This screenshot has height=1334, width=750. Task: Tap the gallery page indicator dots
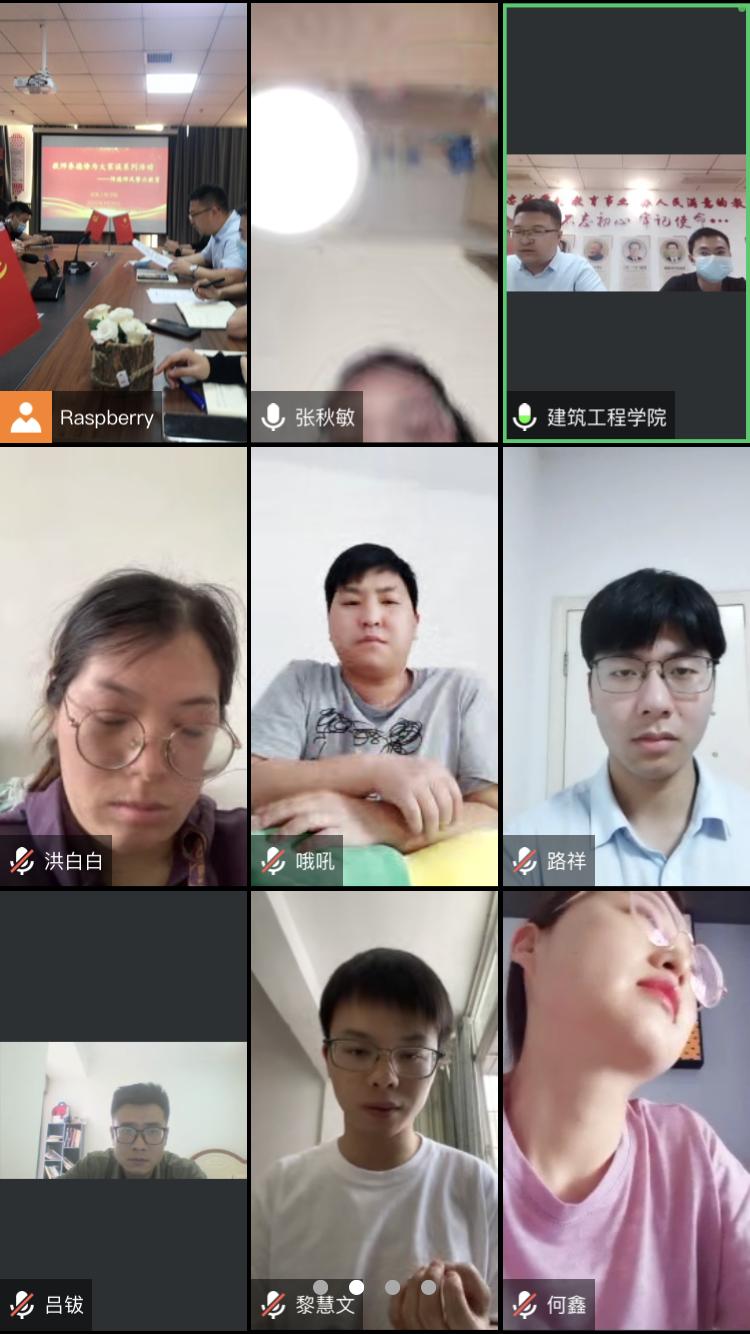click(x=374, y=1287)
